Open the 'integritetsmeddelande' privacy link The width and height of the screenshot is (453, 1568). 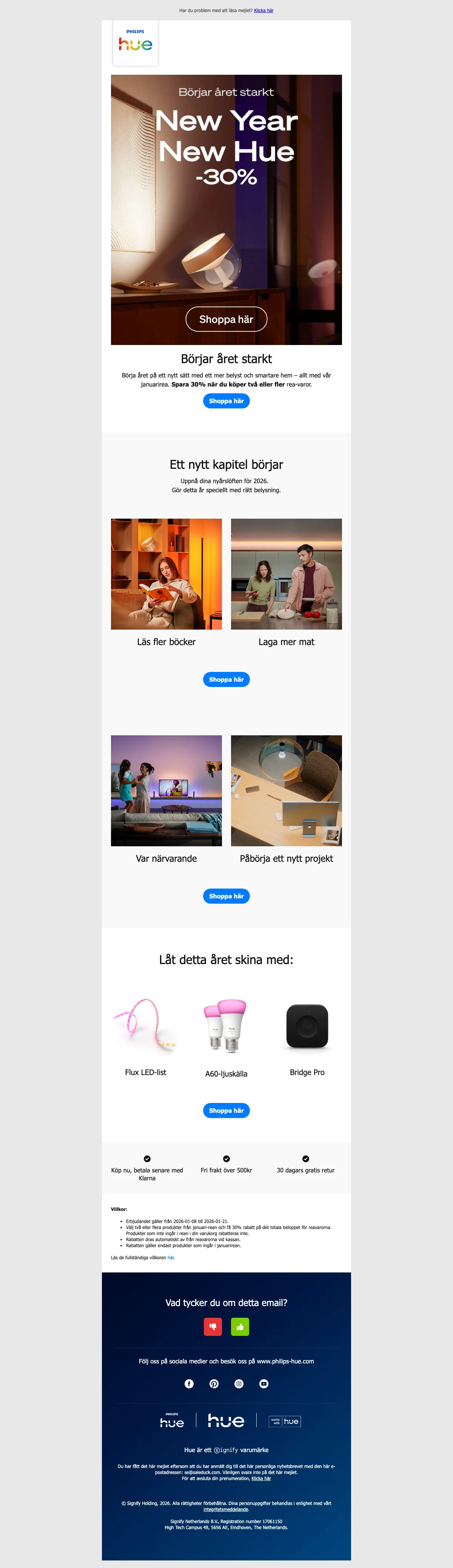226,1509
